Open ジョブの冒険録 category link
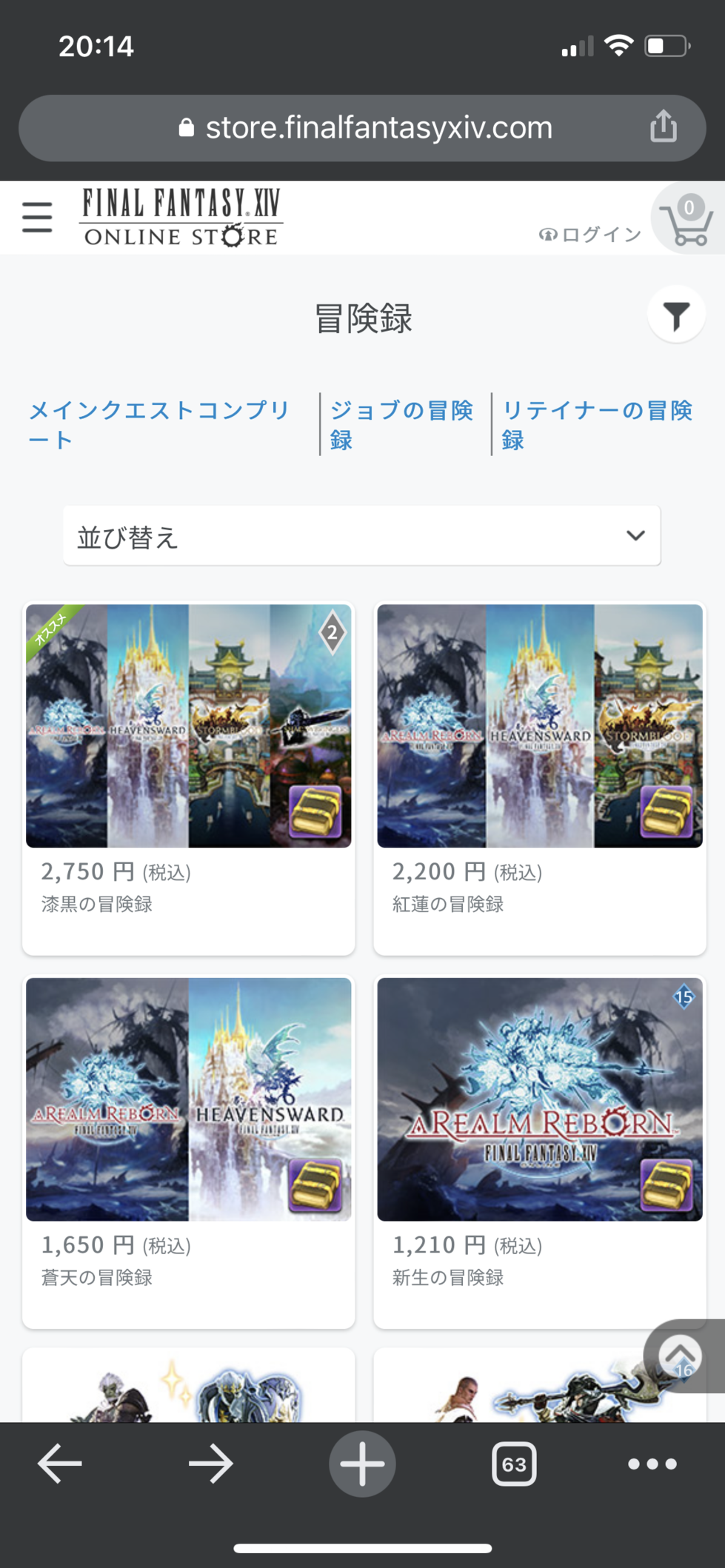Viewport: 725px width, 1568px height. [x=401, y=424]
